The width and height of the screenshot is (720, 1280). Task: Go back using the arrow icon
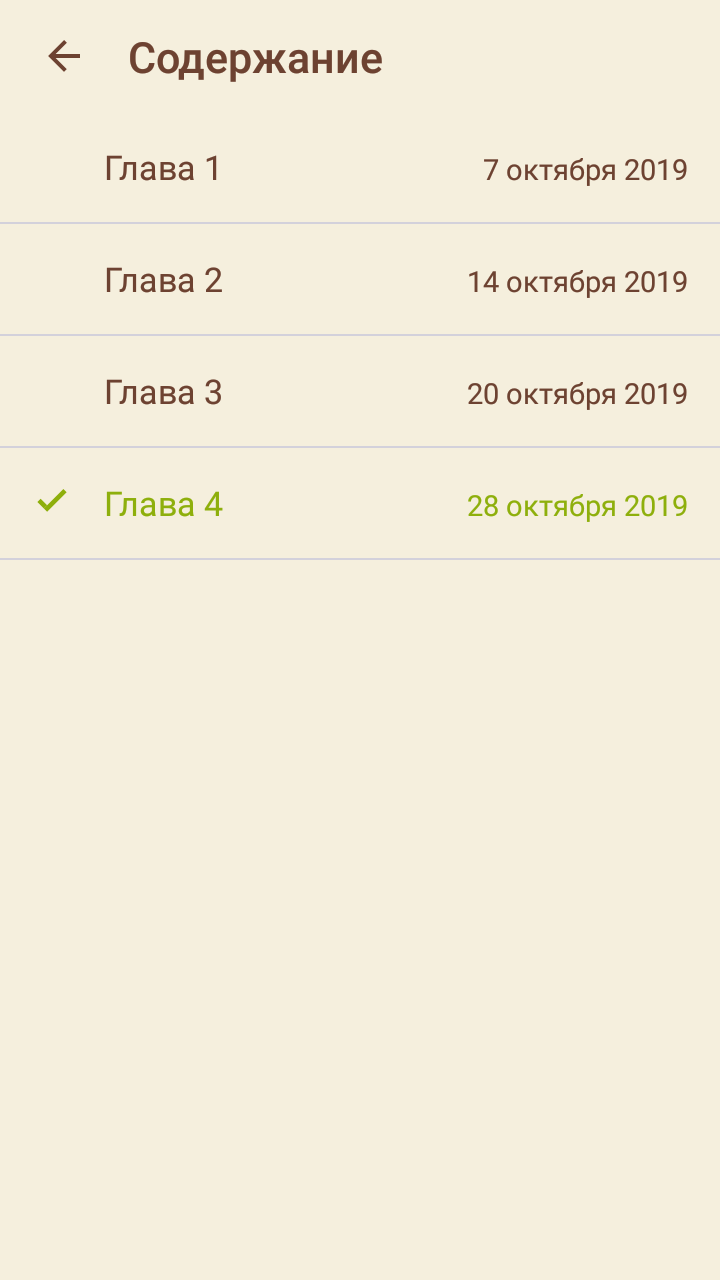point(64,57)
